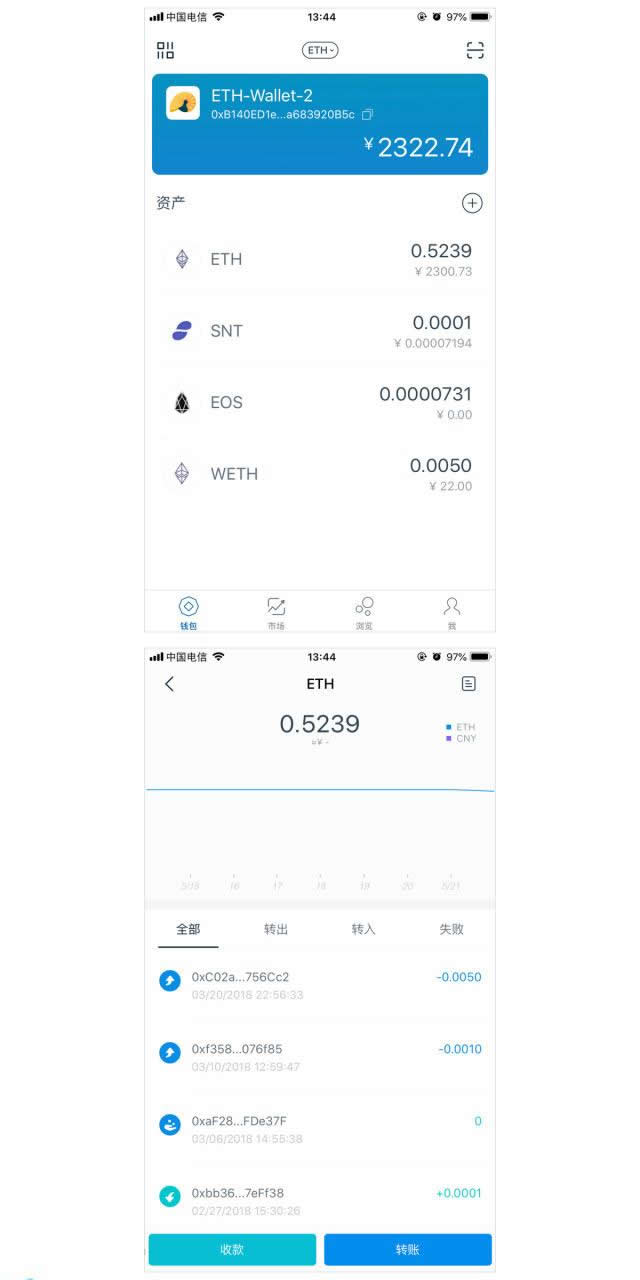Go back from the ETH detail page
The image size is (640, 1280).
coord(169,684)
